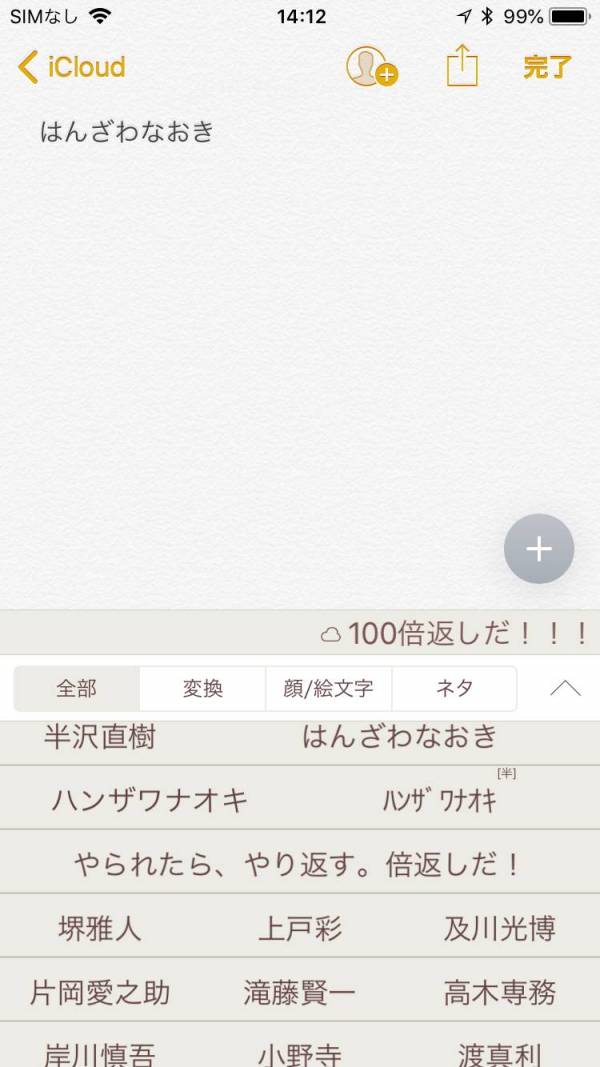Insert phrase やられたら、やり返す。倍返しだ！
This screenshot has width=600, height=1067.
coord(300,864)
